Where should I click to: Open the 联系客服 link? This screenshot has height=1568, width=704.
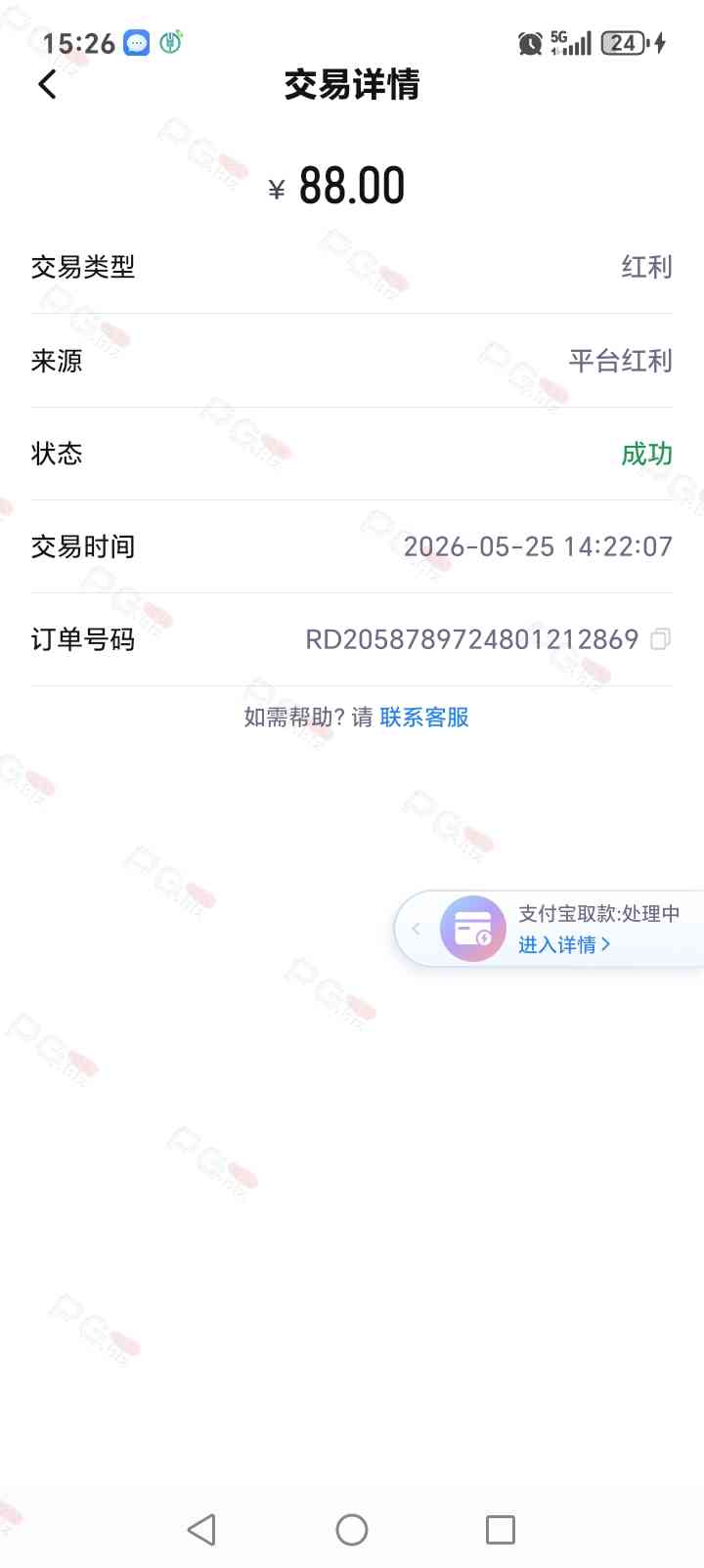(x=424, y=718)
